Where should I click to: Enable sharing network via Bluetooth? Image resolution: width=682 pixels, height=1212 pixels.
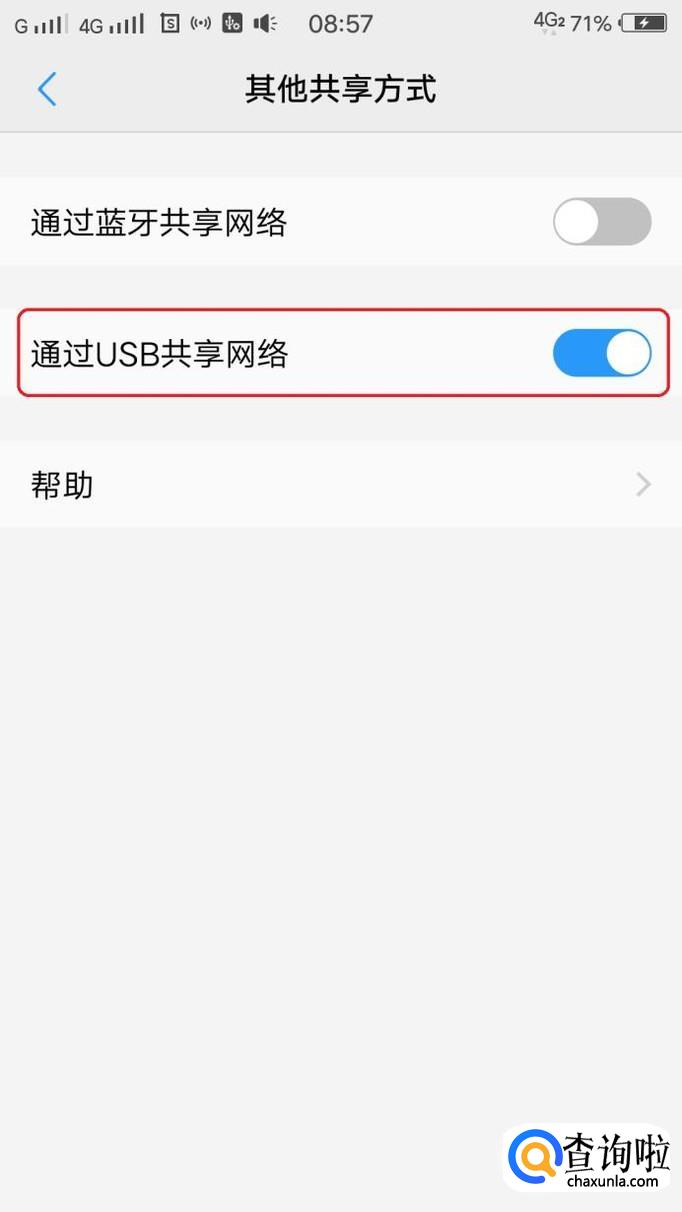[602, 222]
